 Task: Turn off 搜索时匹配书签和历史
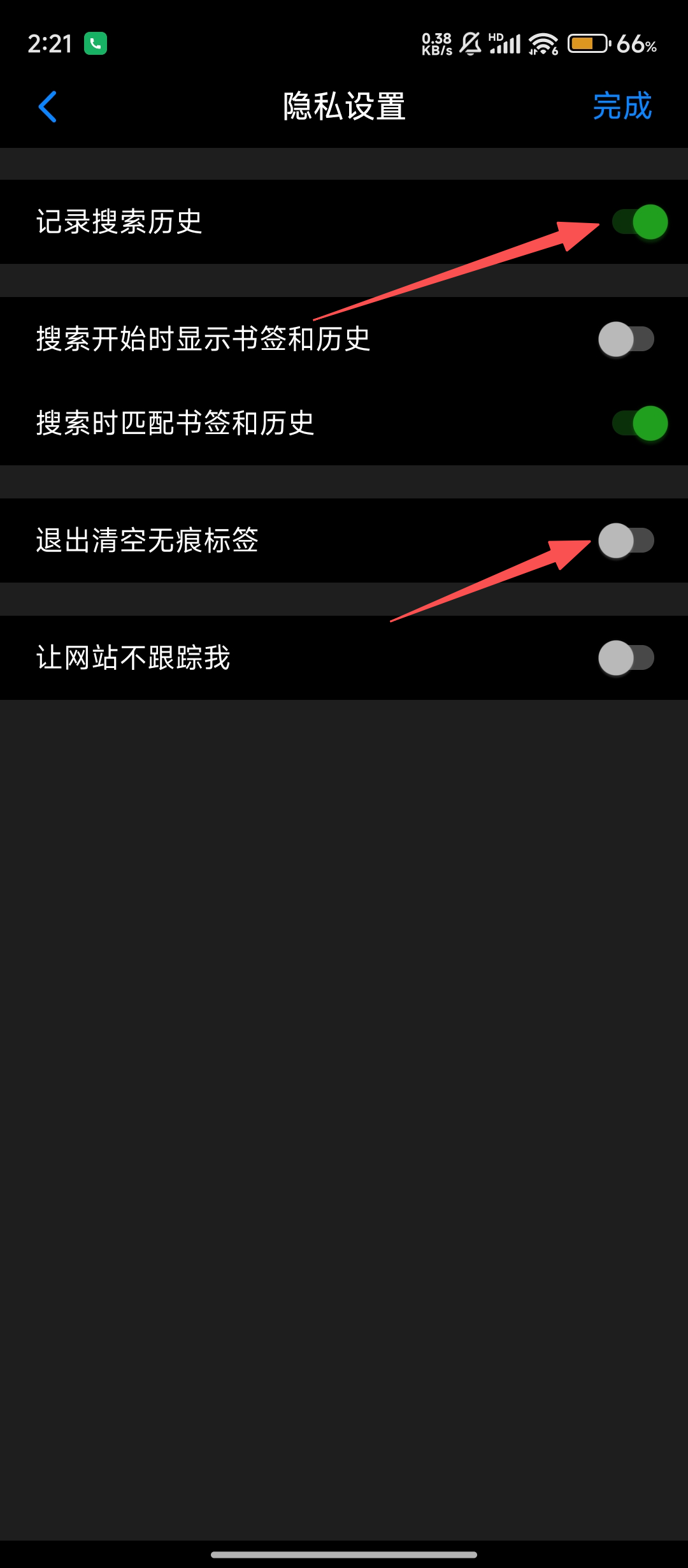click(x=639, y=423)
